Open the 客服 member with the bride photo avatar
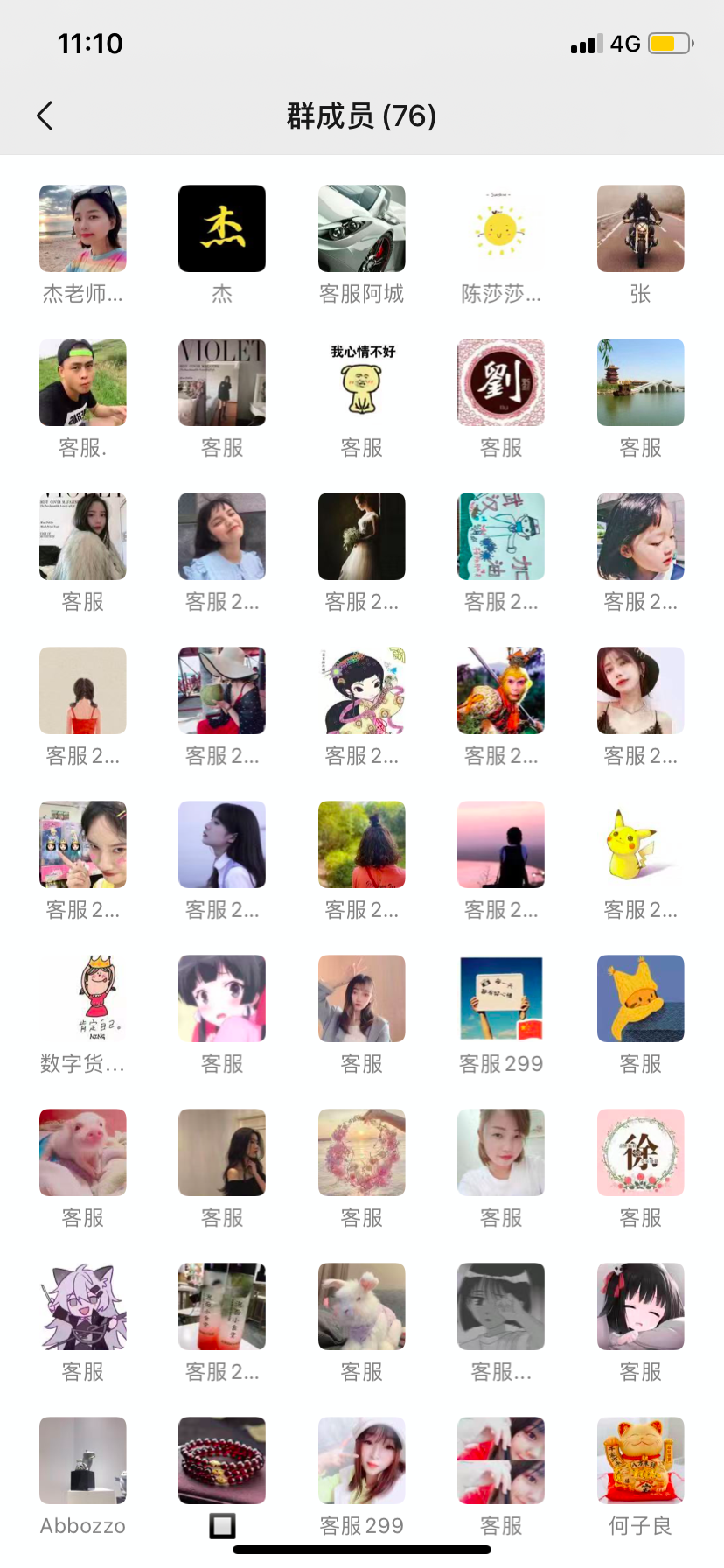Screen dimensions: 724x1568 tap(361, 536)
